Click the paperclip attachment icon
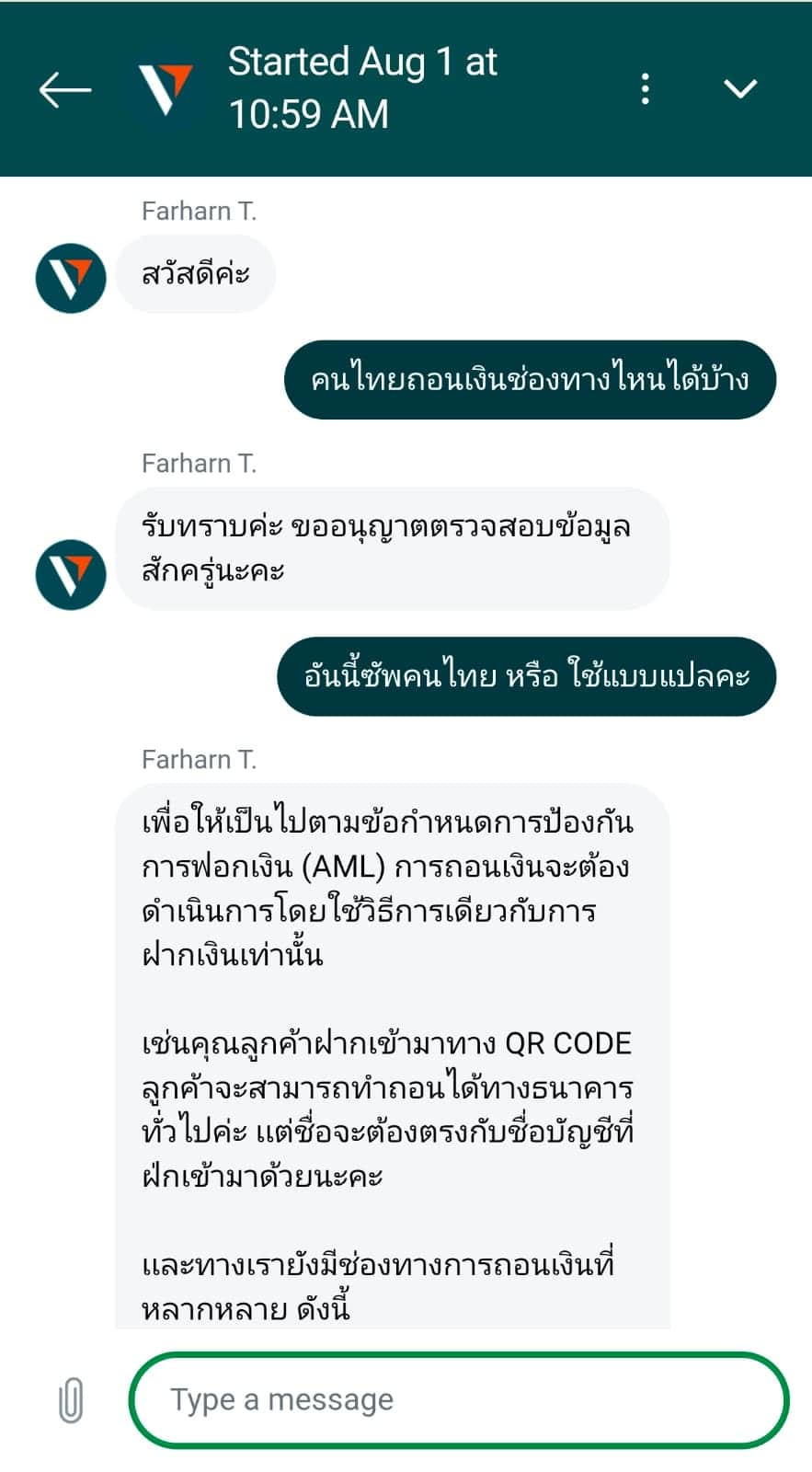Image resolution: width=812 pixels, height=1472 pixels. (70, 1400)
